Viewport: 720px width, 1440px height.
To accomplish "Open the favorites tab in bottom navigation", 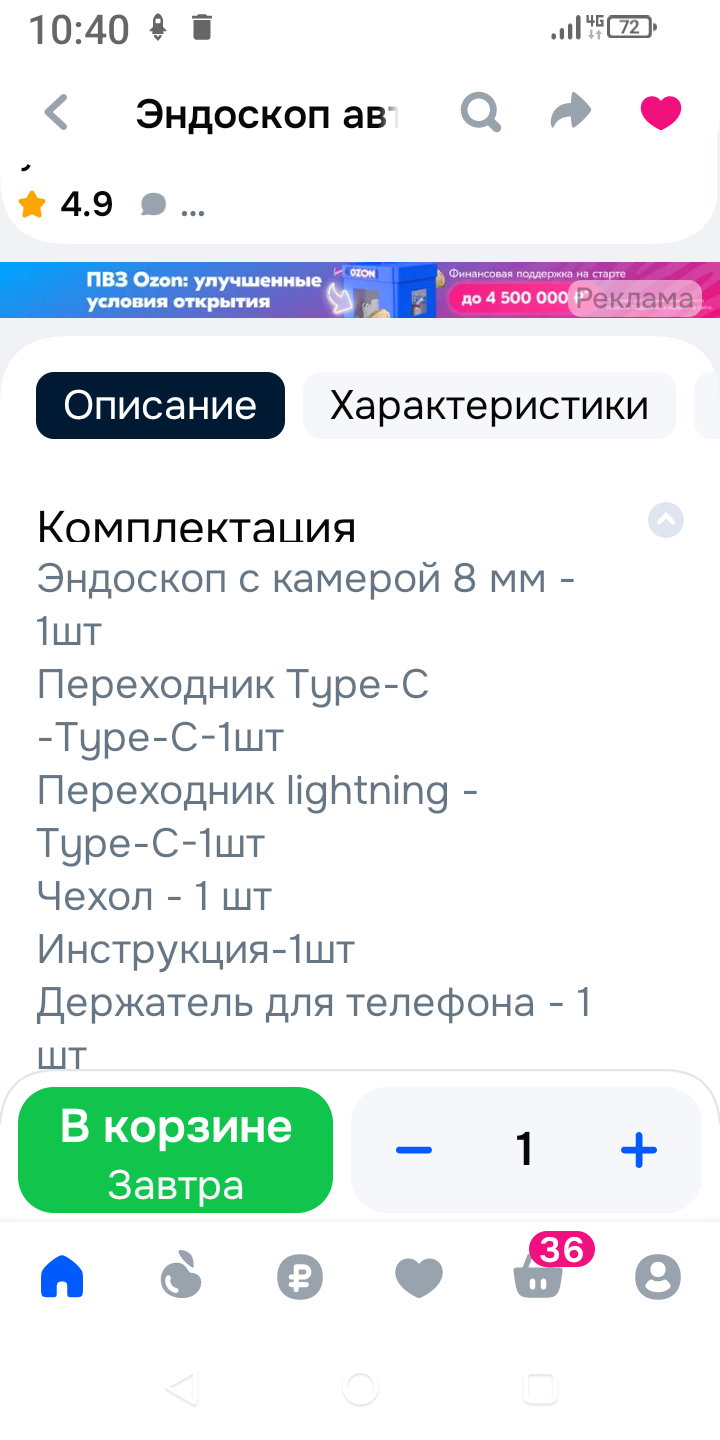I will (x=419, y=1277).
